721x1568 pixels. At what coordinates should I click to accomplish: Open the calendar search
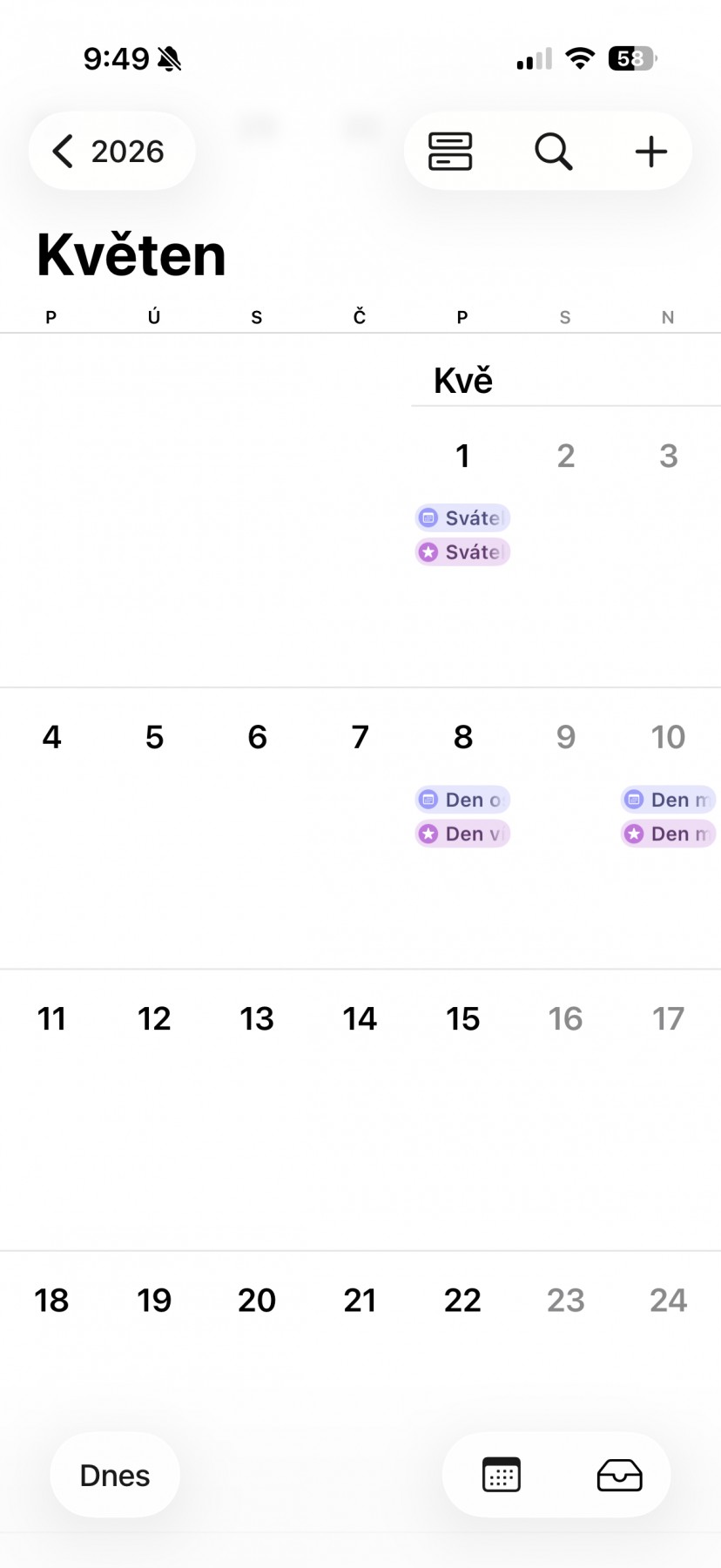[553, 152]
